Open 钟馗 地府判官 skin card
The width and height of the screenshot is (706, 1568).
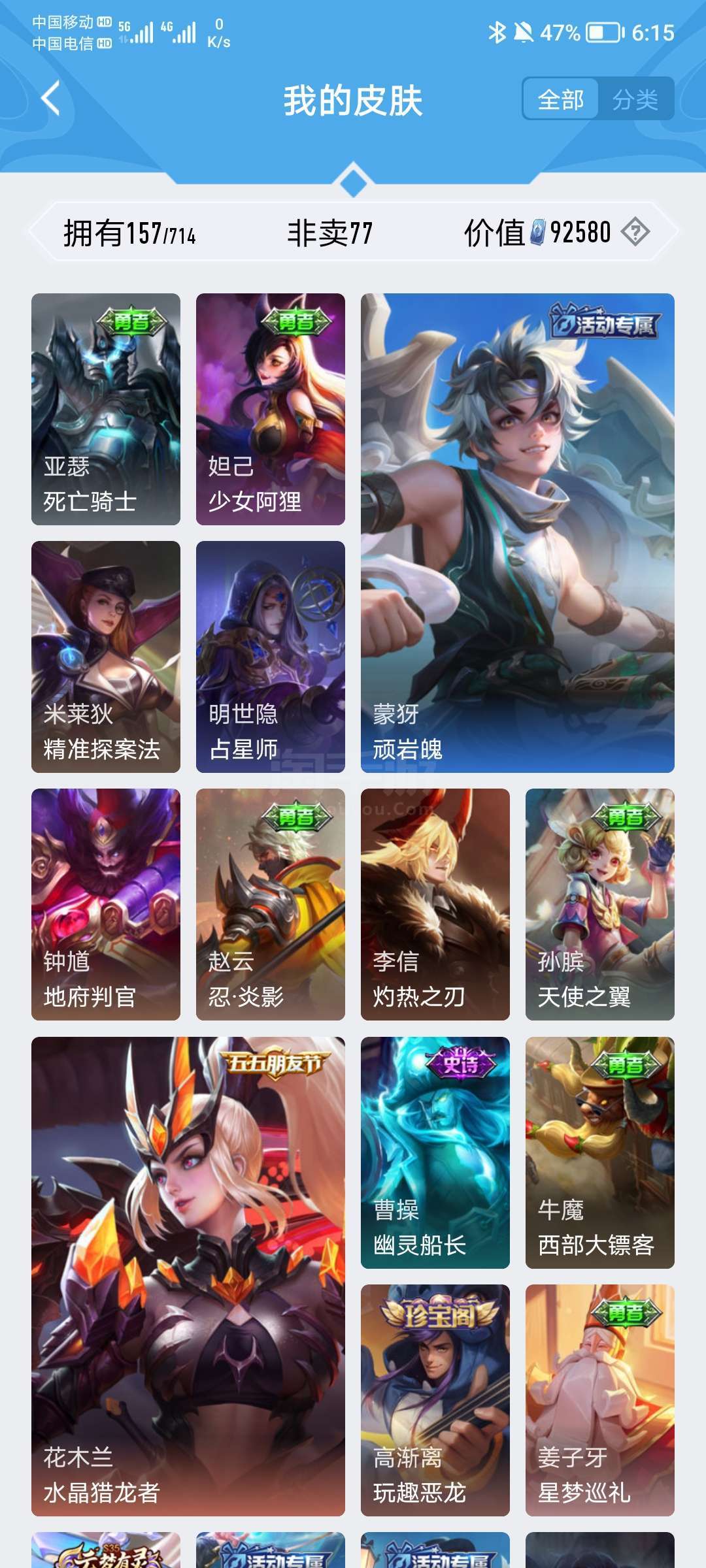tap(106, 904)
